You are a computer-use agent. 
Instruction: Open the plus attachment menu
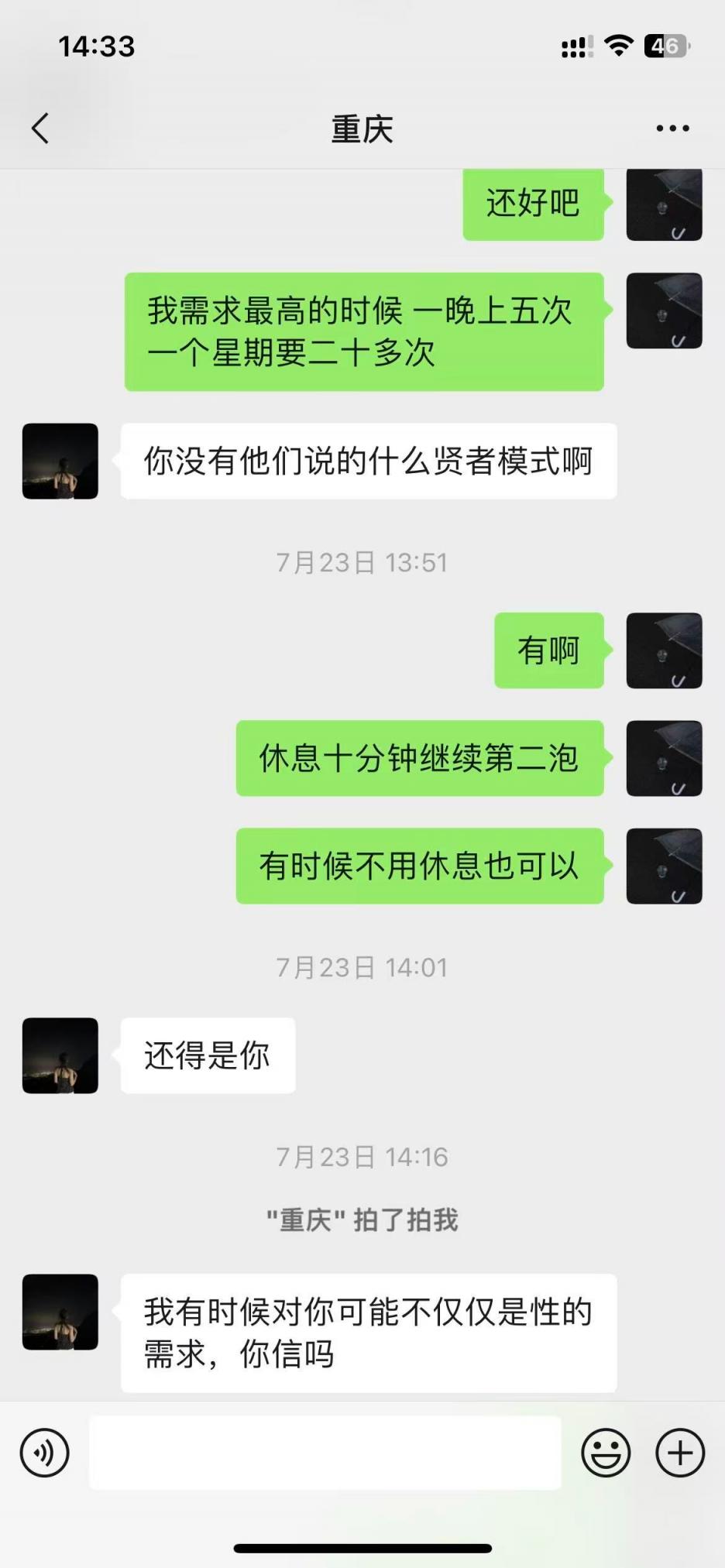tap(680, 1453)
